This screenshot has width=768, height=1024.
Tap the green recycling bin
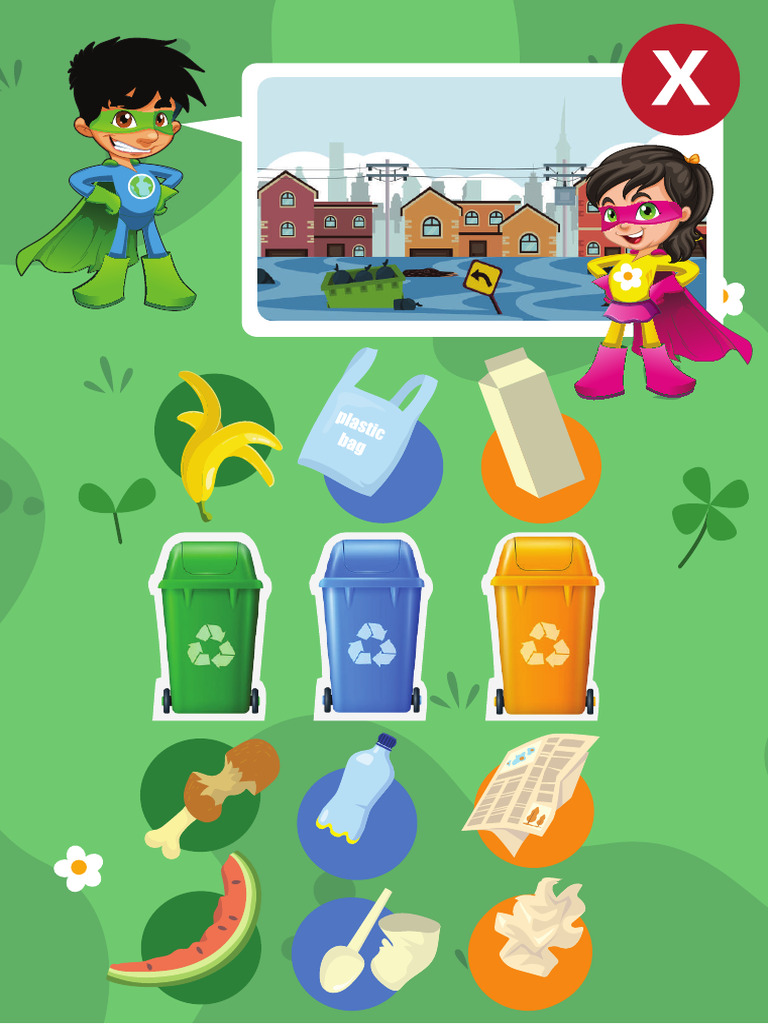click(209, 626)
